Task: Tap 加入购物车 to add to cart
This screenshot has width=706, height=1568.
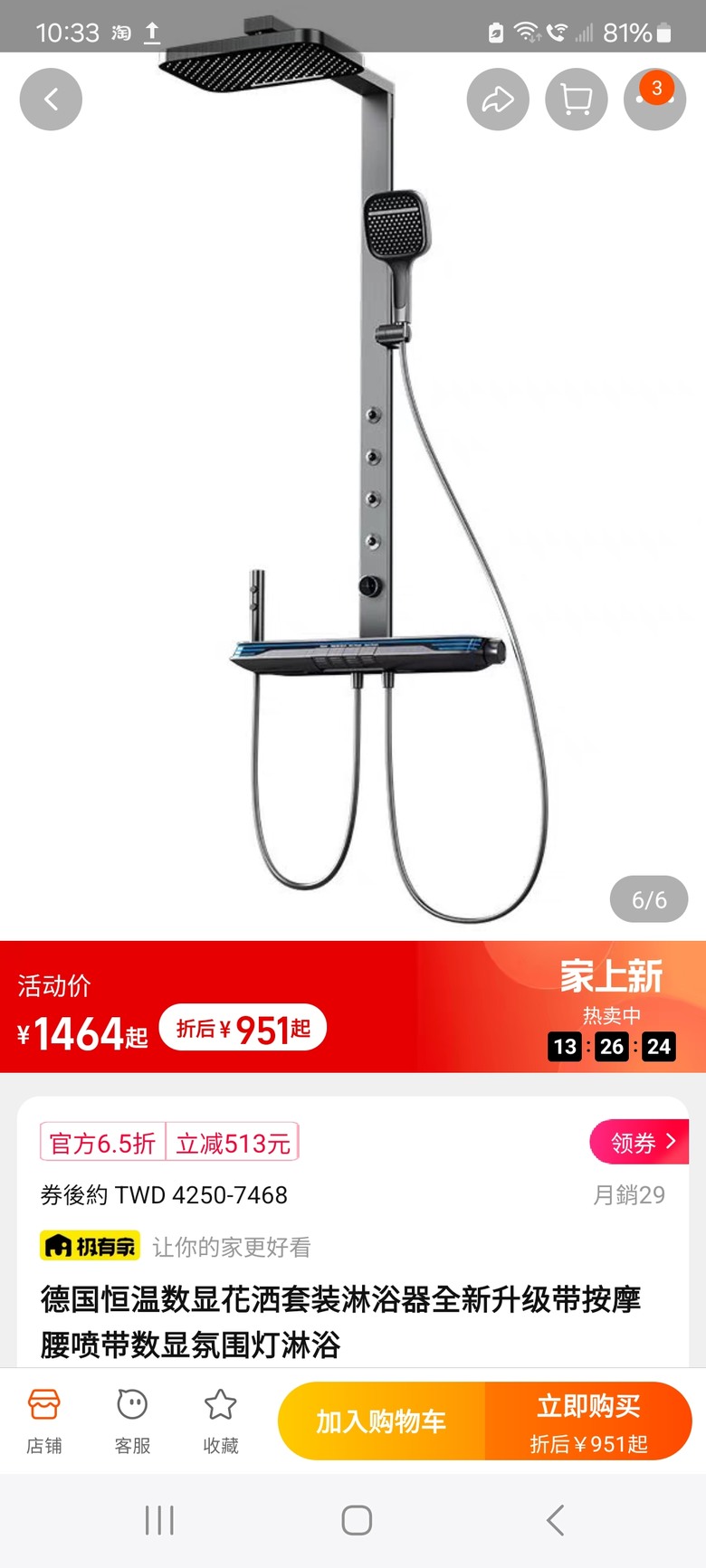Action: (381, 1421)
